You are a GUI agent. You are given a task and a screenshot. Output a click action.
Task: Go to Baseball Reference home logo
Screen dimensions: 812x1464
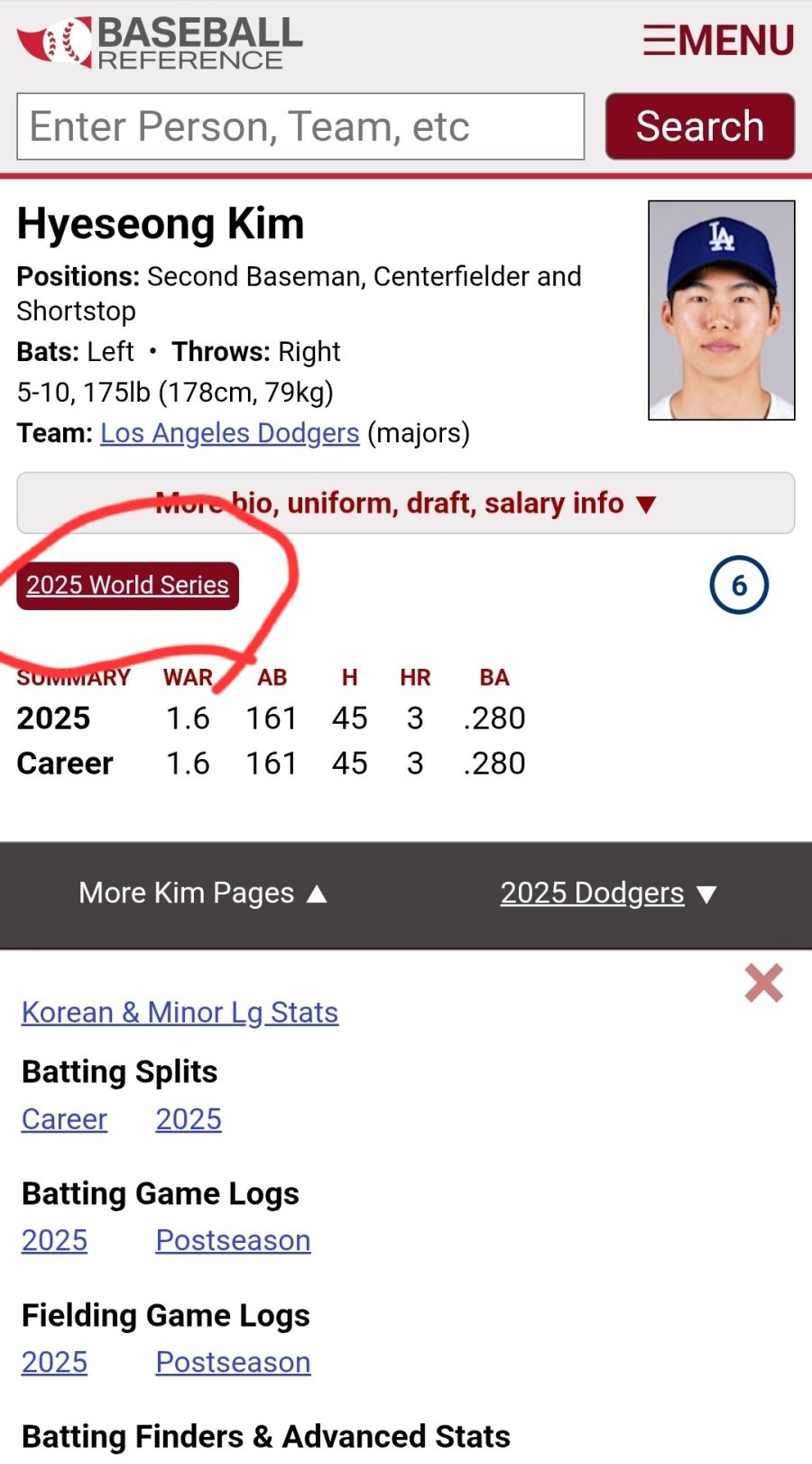pyautogui.click(x=160, y=42)
